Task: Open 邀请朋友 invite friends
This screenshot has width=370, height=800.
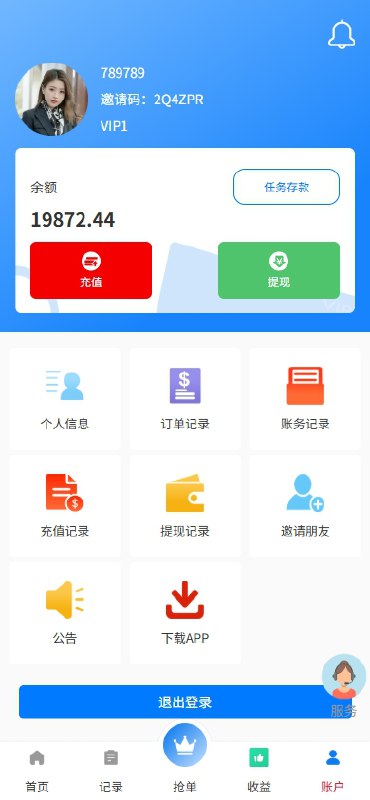Action: 305,506
